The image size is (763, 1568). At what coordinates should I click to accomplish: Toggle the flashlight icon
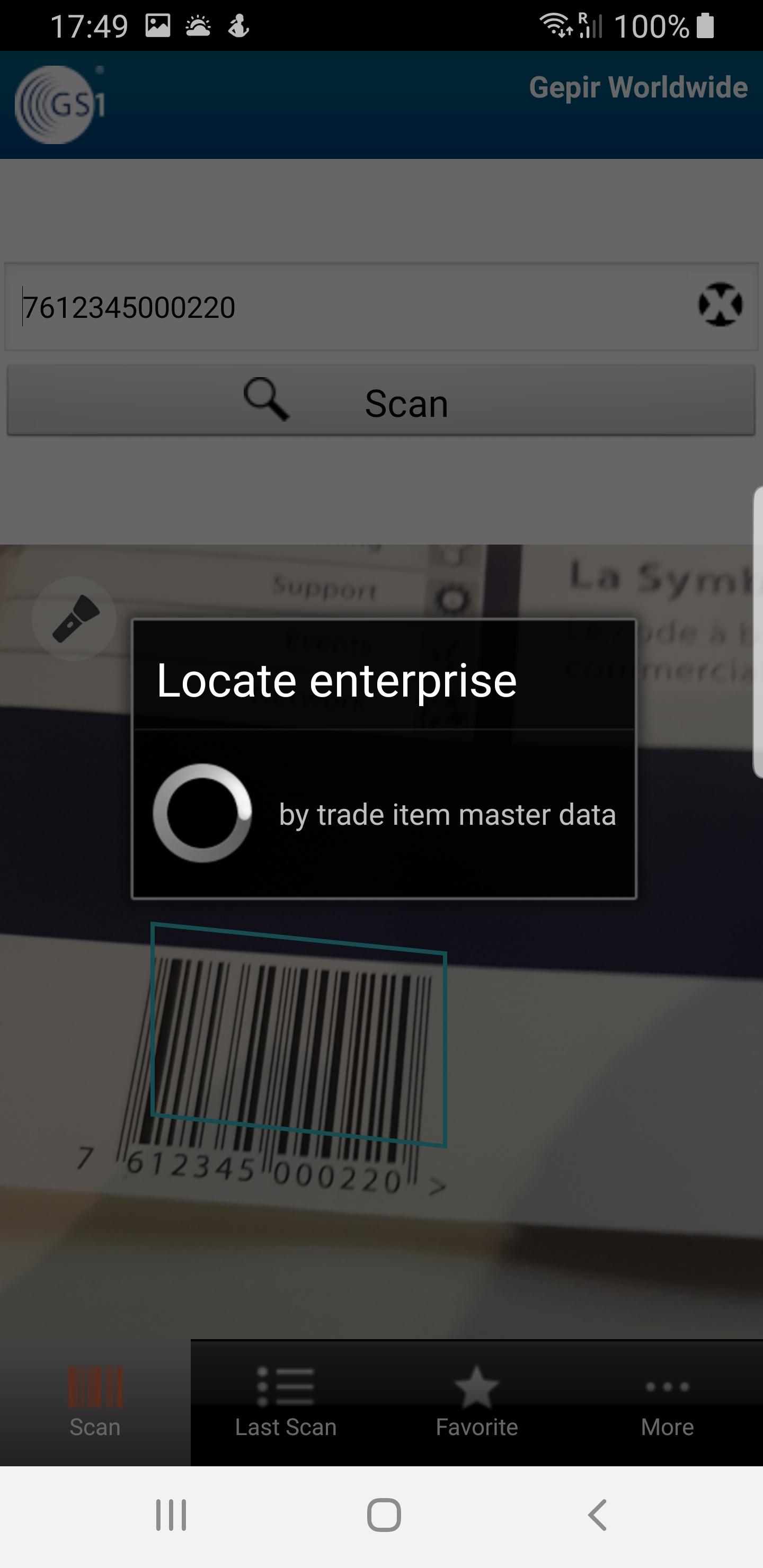(x=74, y=618)
